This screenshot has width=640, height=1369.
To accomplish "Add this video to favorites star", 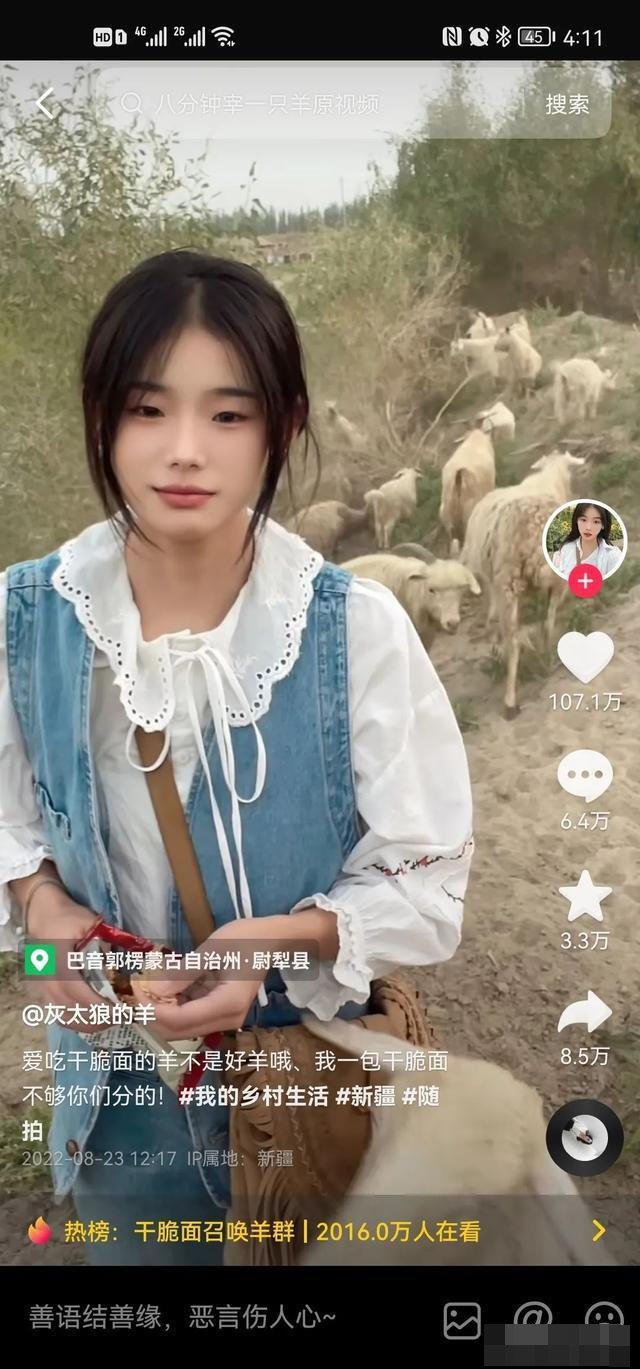I will [x=585, y=895].
